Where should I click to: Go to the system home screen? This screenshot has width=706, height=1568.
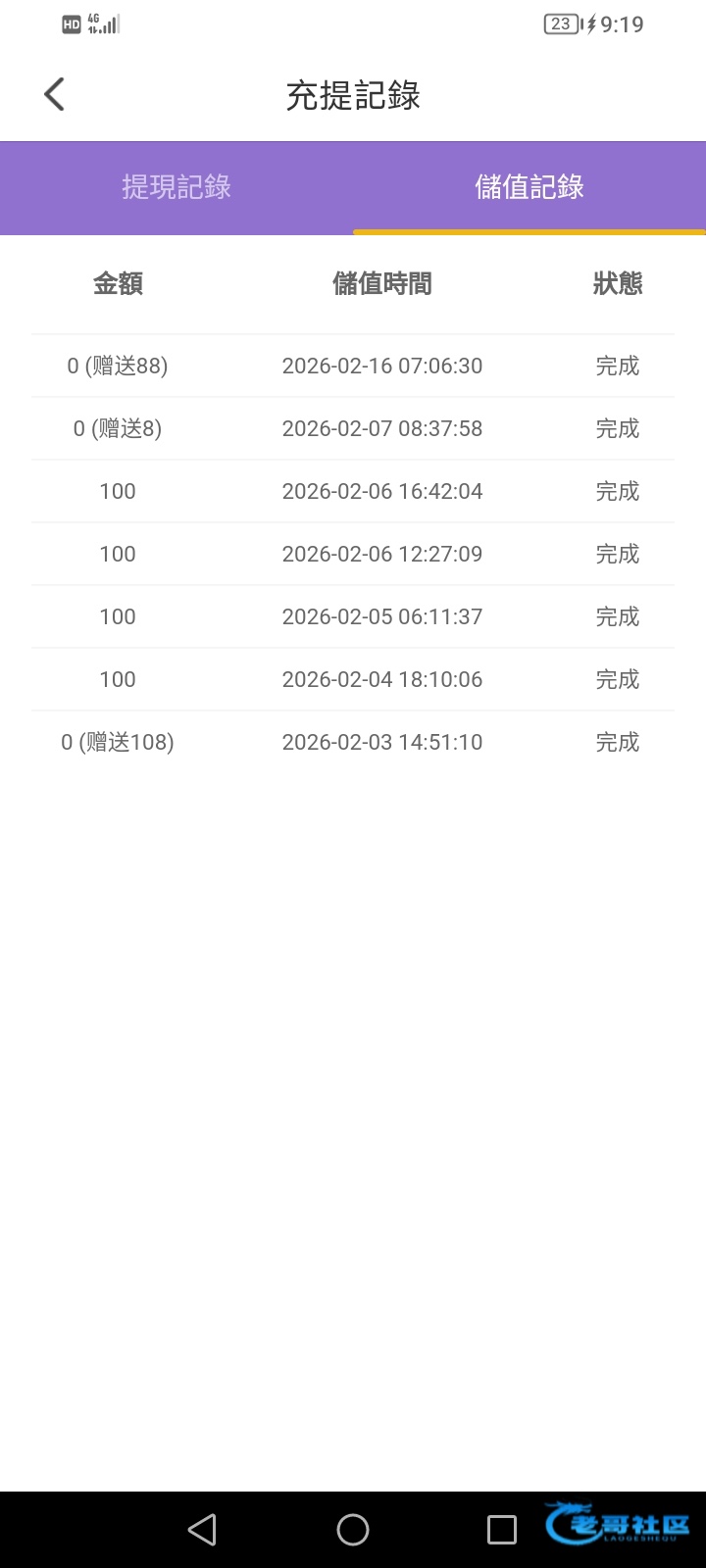pyautogui.click(x=353, y=1529)
